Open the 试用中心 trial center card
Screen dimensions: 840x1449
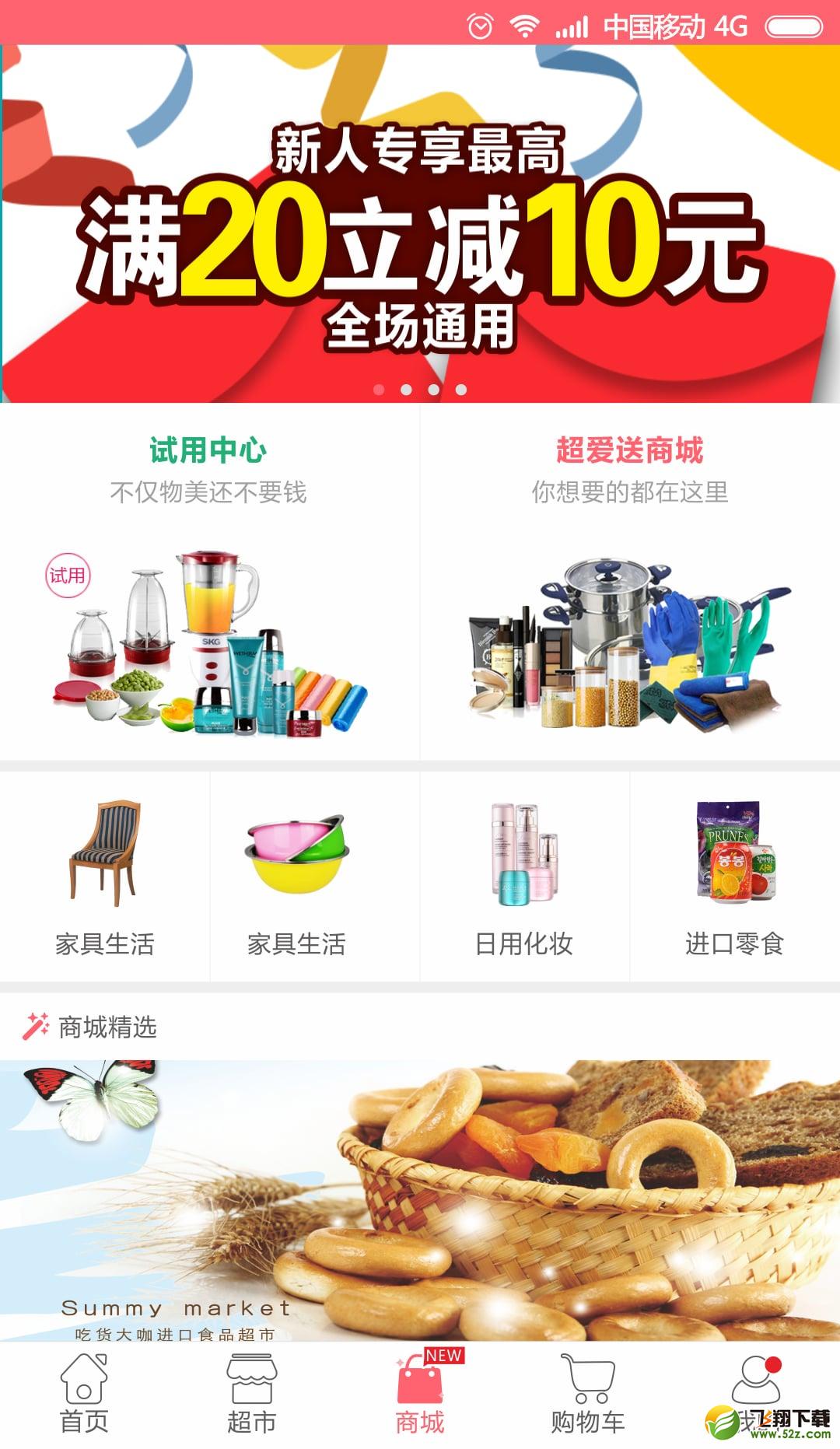[209, 582]
